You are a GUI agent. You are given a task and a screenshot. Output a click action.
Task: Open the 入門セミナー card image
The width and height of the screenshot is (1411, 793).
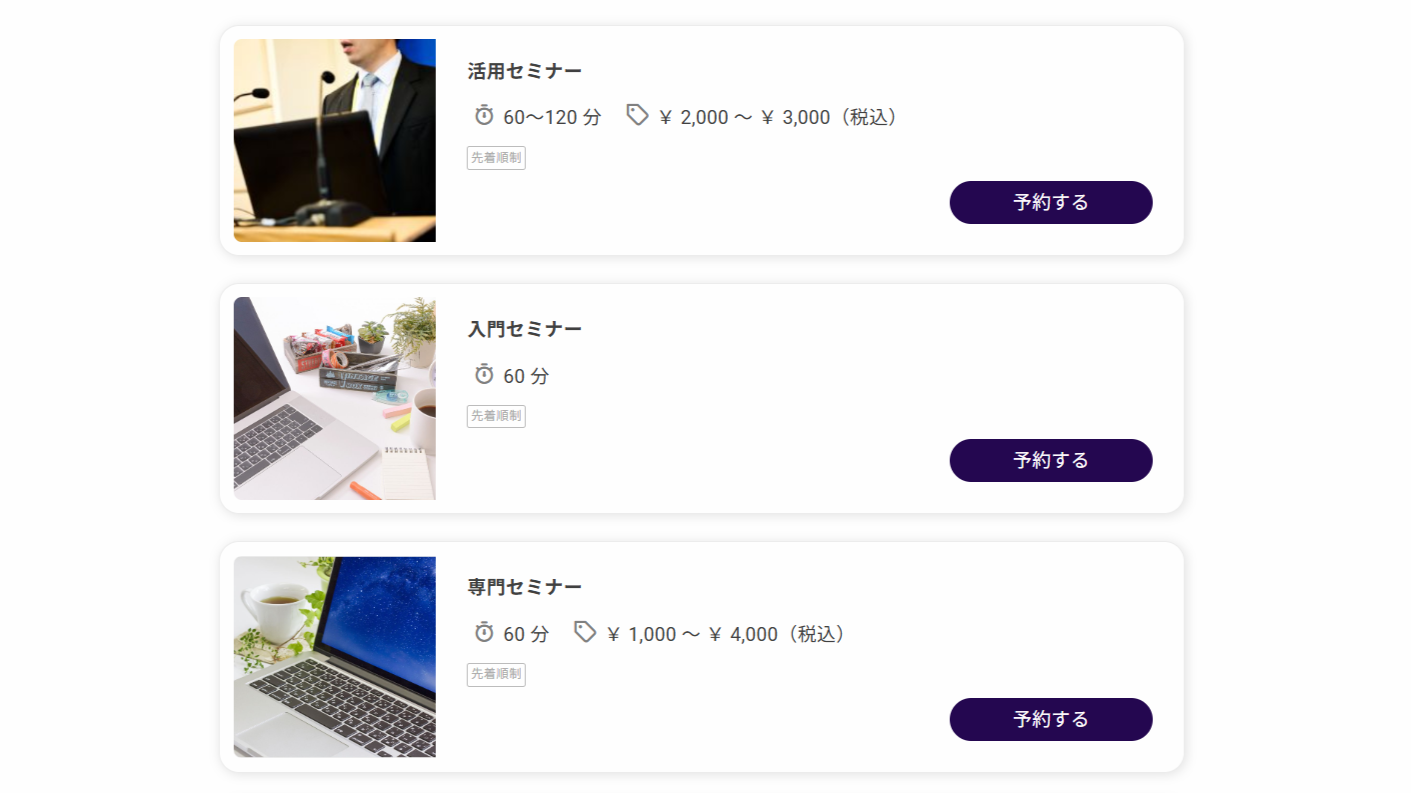[334, 398]
